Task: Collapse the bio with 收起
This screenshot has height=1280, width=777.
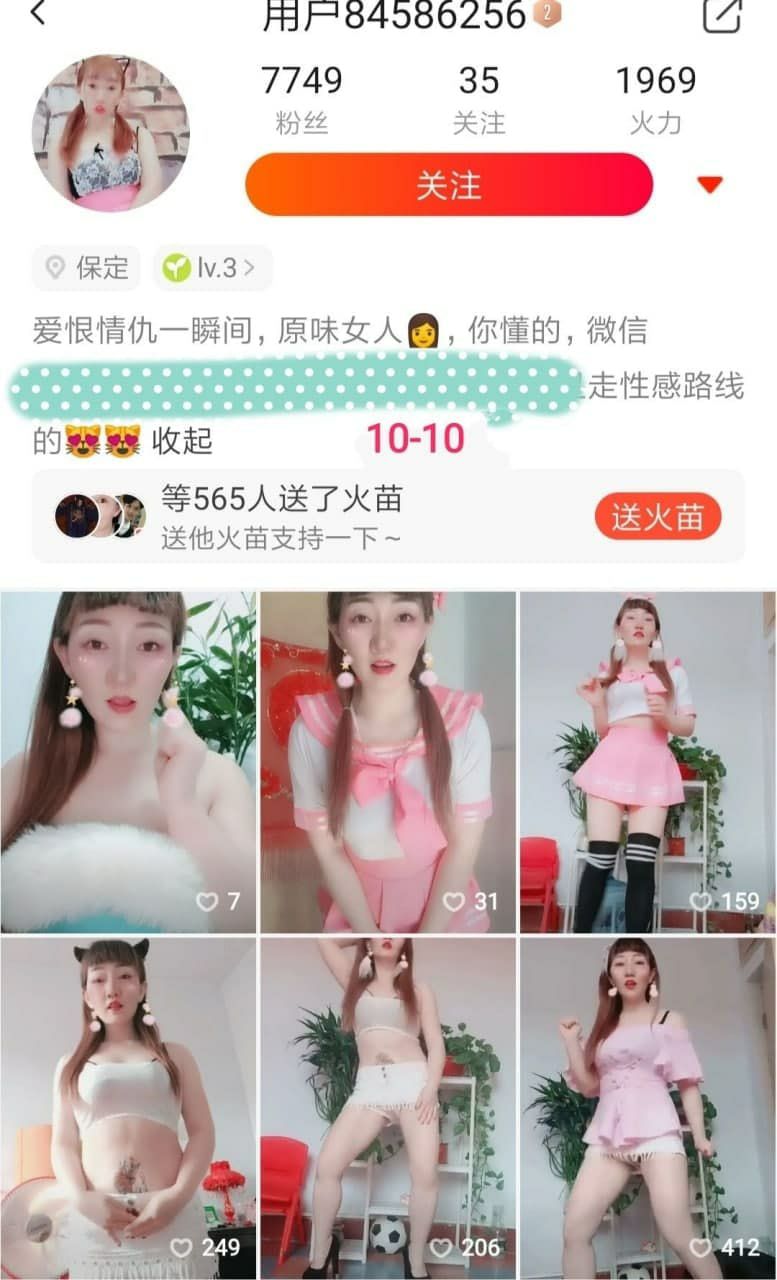Action: [182, 441]
